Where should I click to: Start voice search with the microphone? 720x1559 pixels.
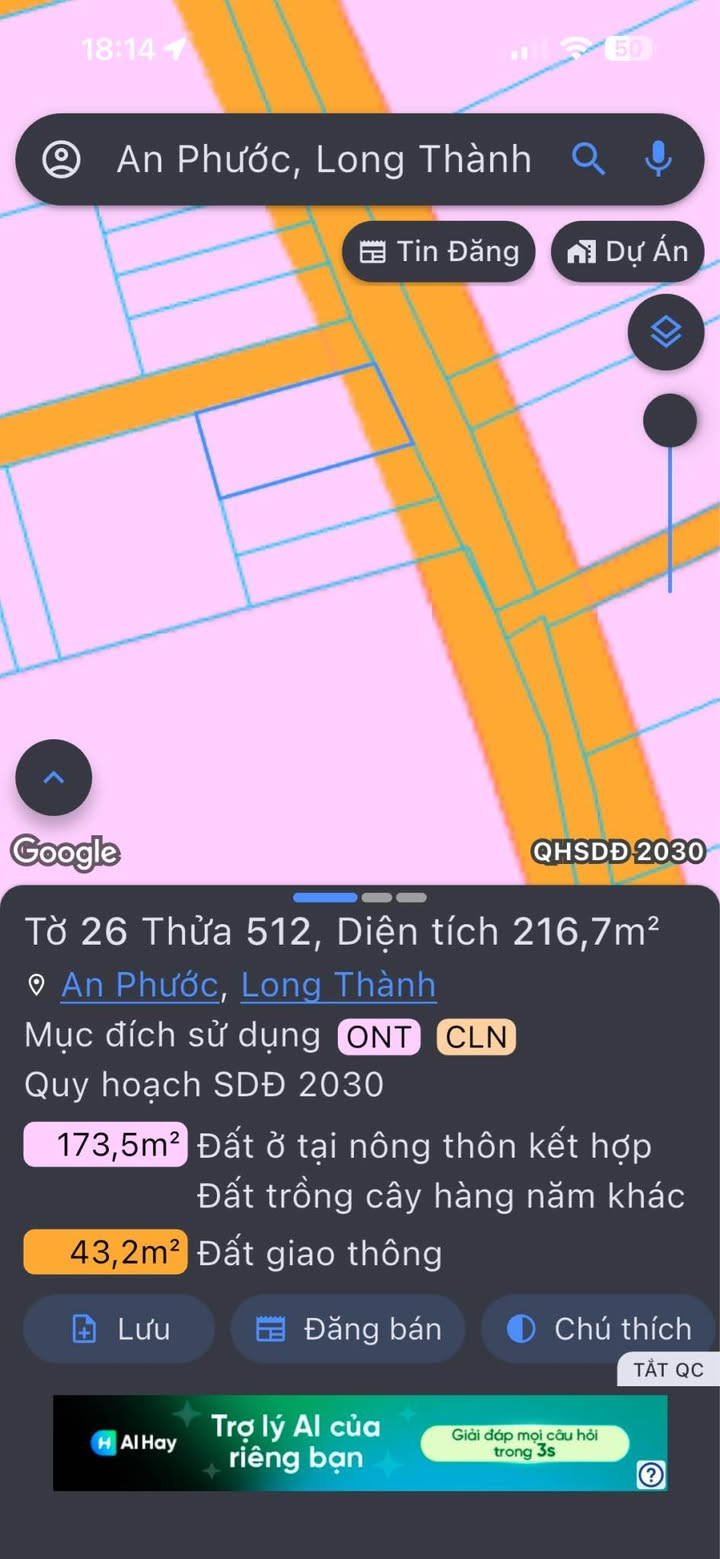point(658,159)
